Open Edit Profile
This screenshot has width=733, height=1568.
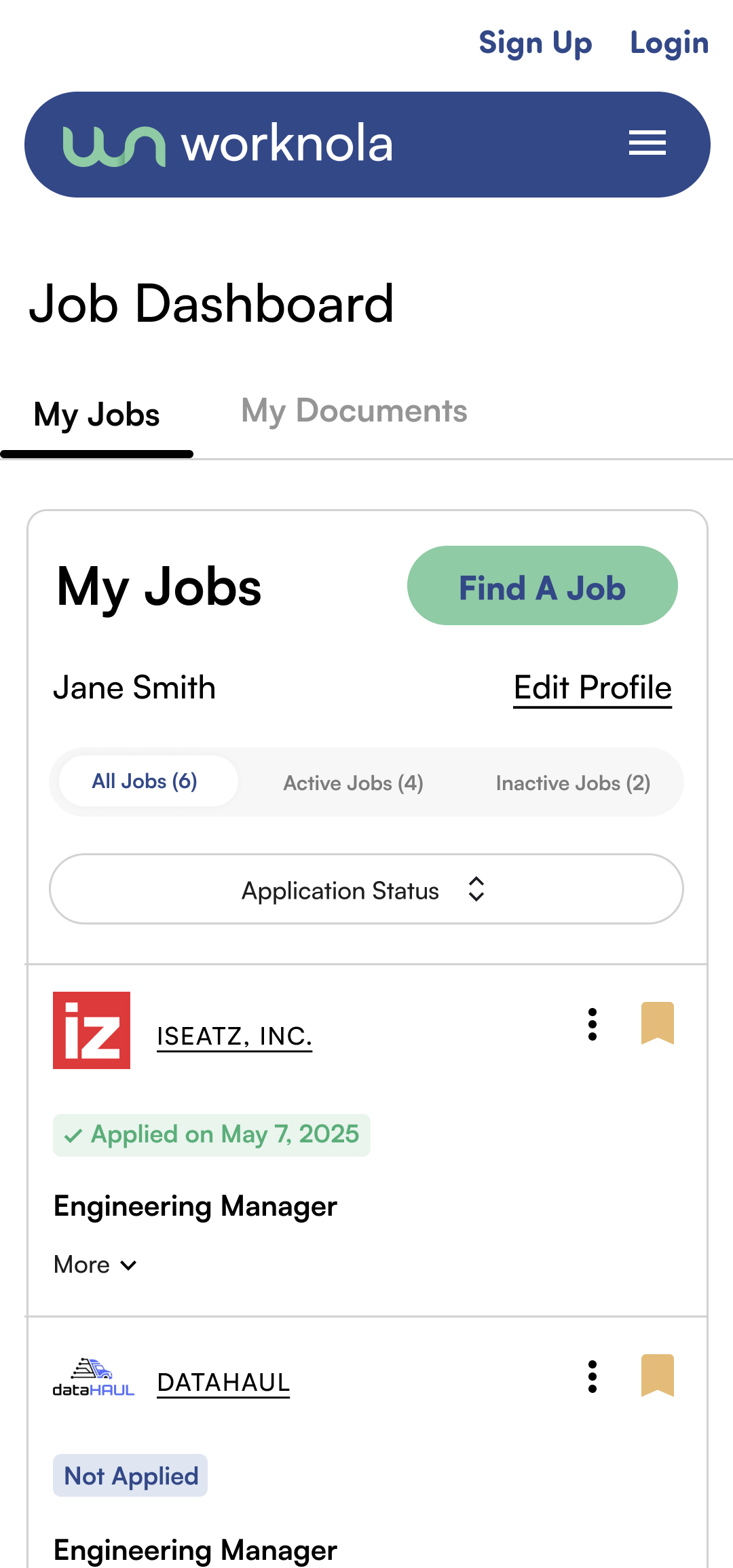[x=593, y=688]
